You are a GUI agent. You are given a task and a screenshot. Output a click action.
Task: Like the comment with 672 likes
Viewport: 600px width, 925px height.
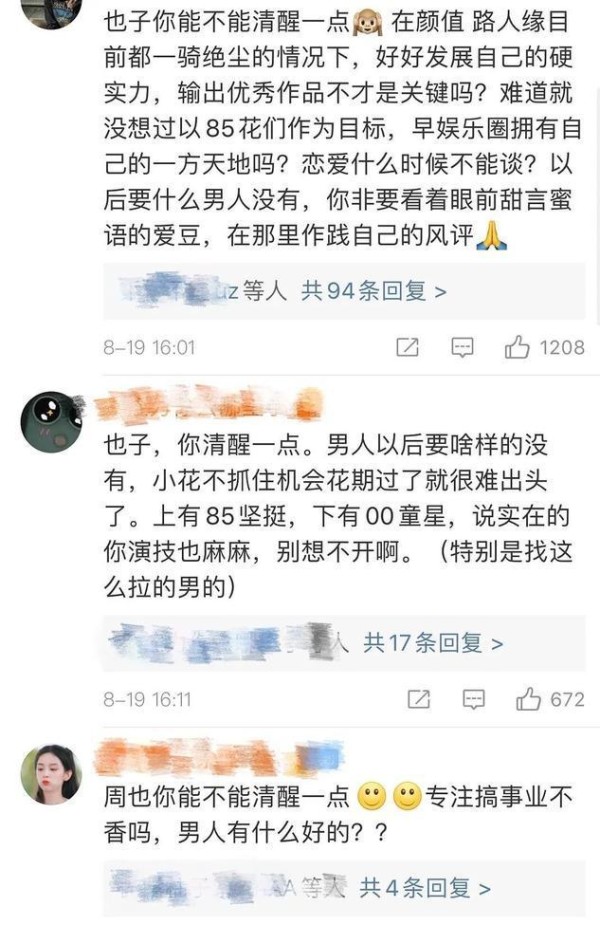pos(529,700)
